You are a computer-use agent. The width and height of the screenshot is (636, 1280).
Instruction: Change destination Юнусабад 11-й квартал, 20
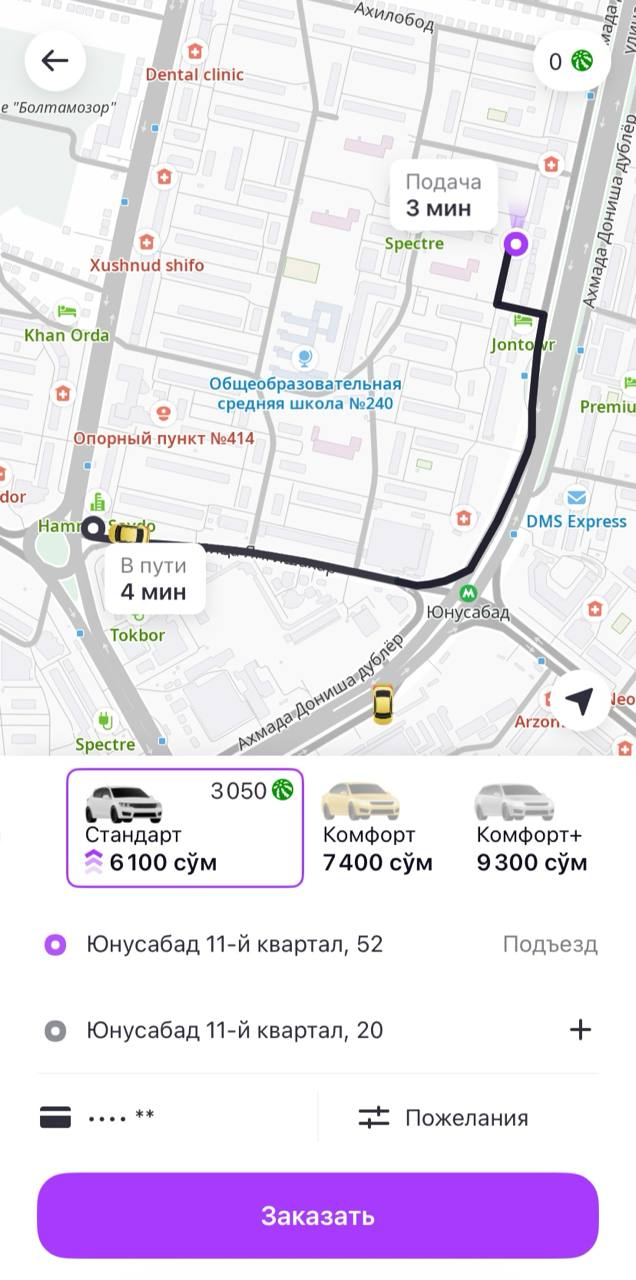coord(235,1030)
